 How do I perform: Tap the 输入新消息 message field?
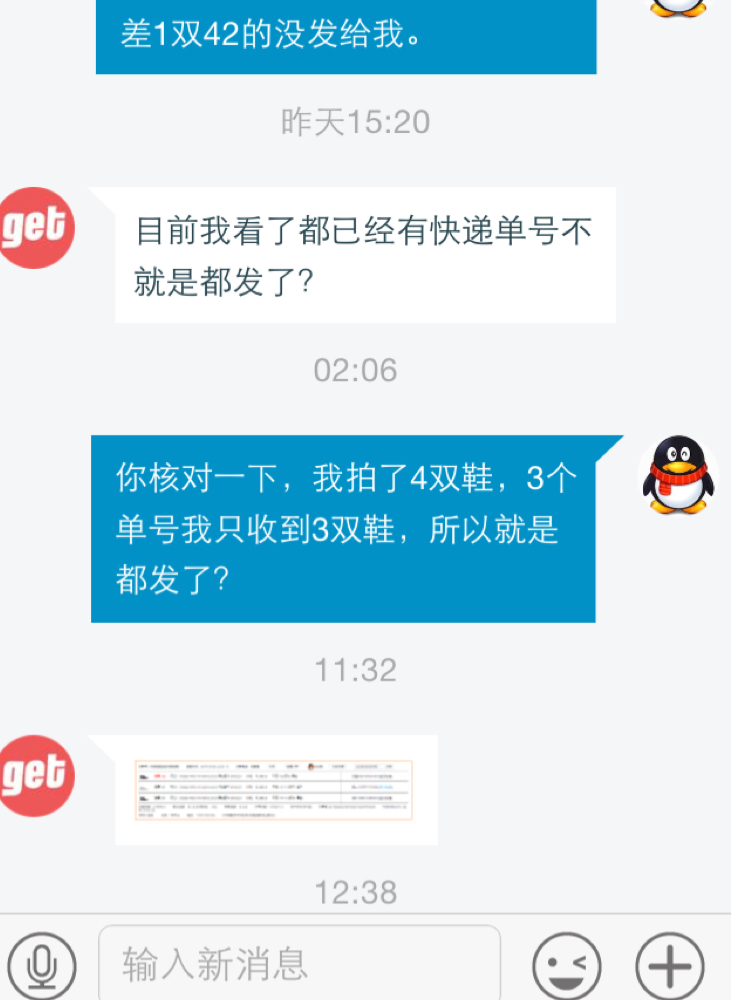(x=298, y=964)
